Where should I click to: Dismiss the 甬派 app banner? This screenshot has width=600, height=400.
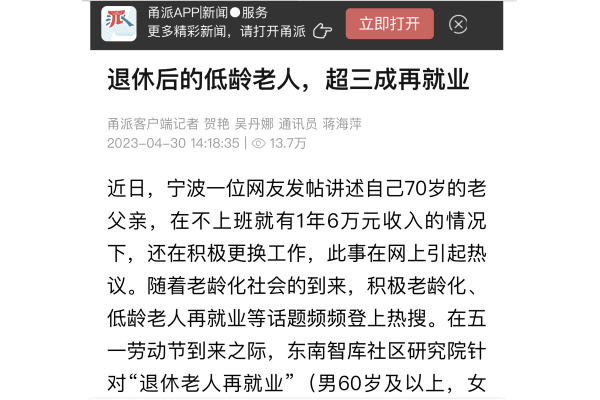coord(458,24)
